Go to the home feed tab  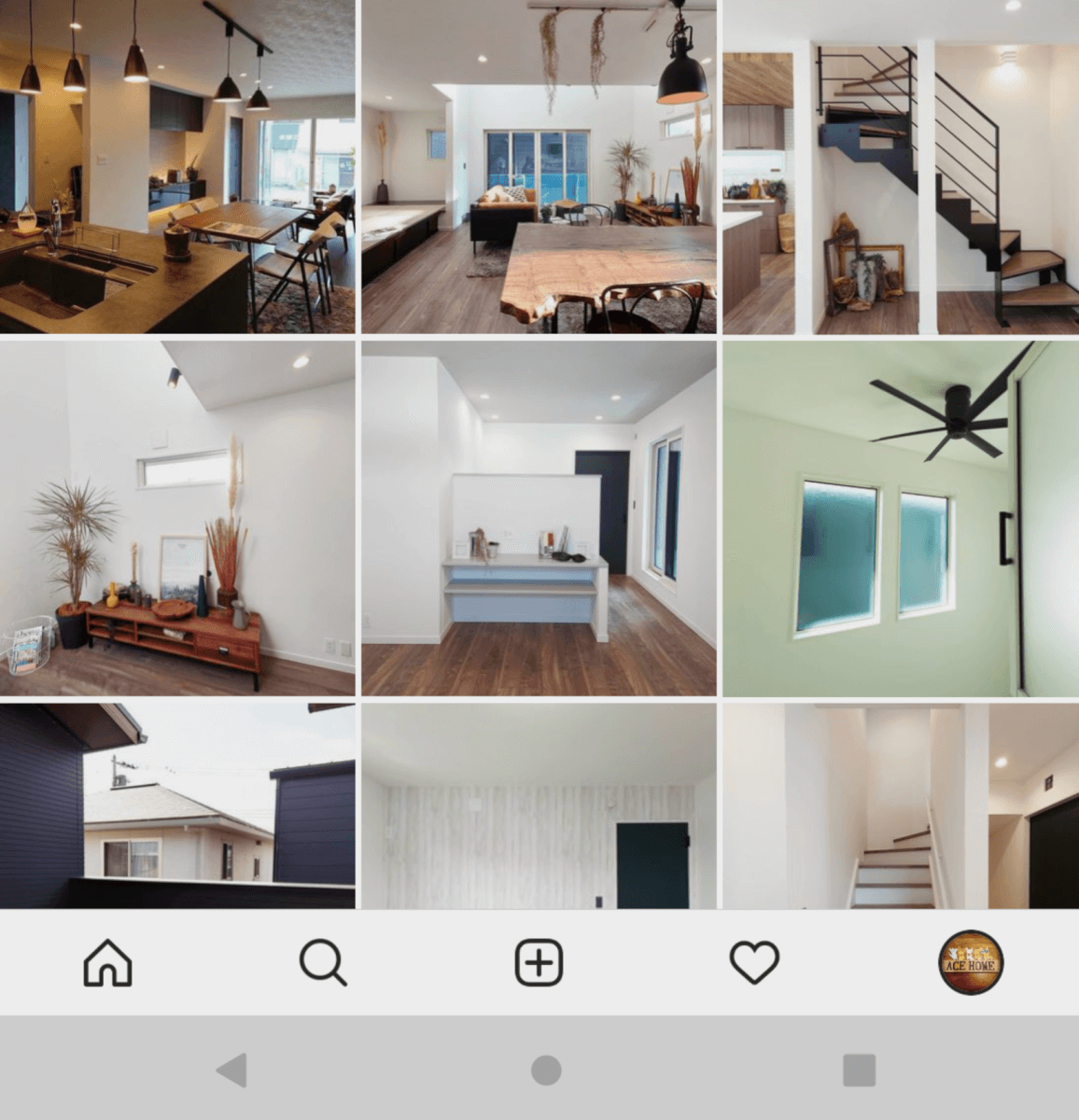[x=107, y=962]
